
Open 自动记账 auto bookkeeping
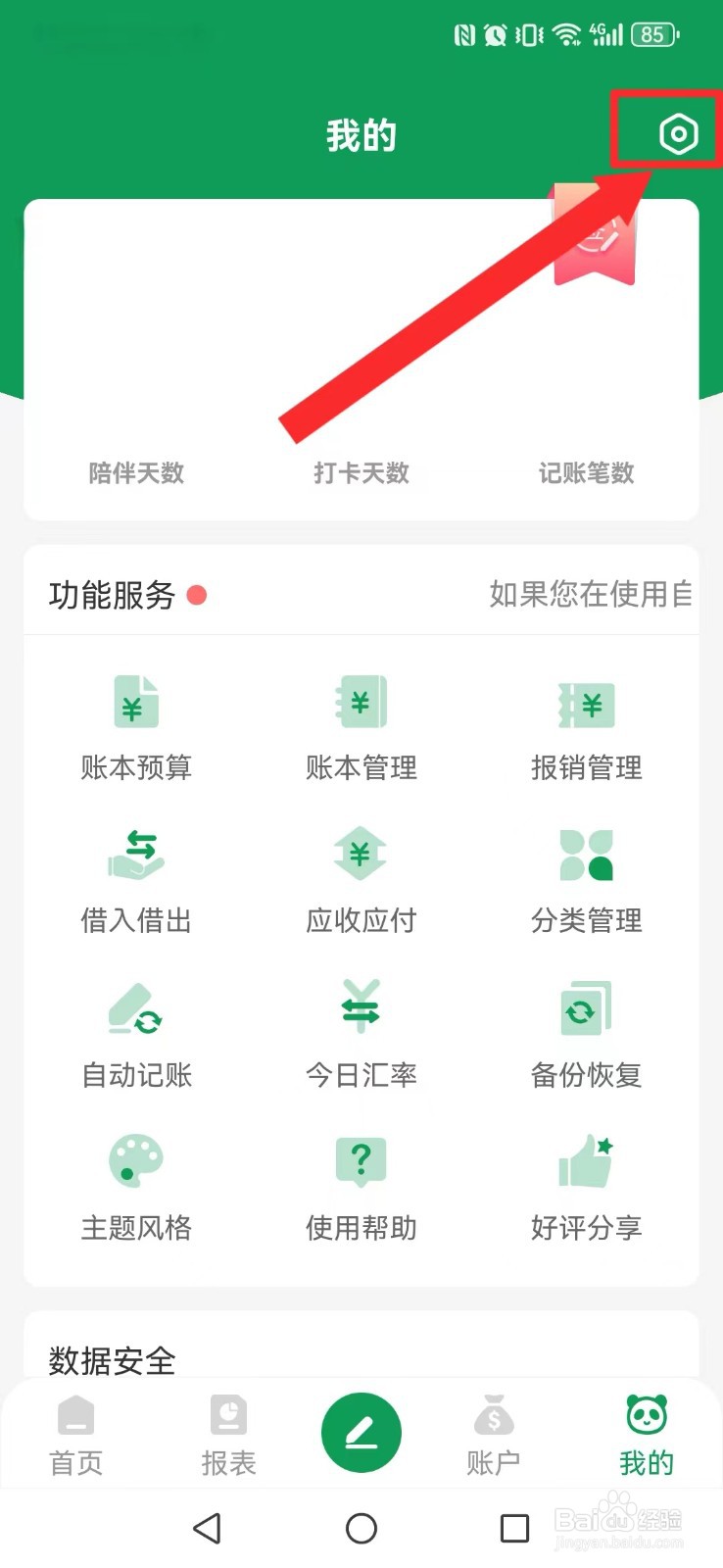[136, 1035]
